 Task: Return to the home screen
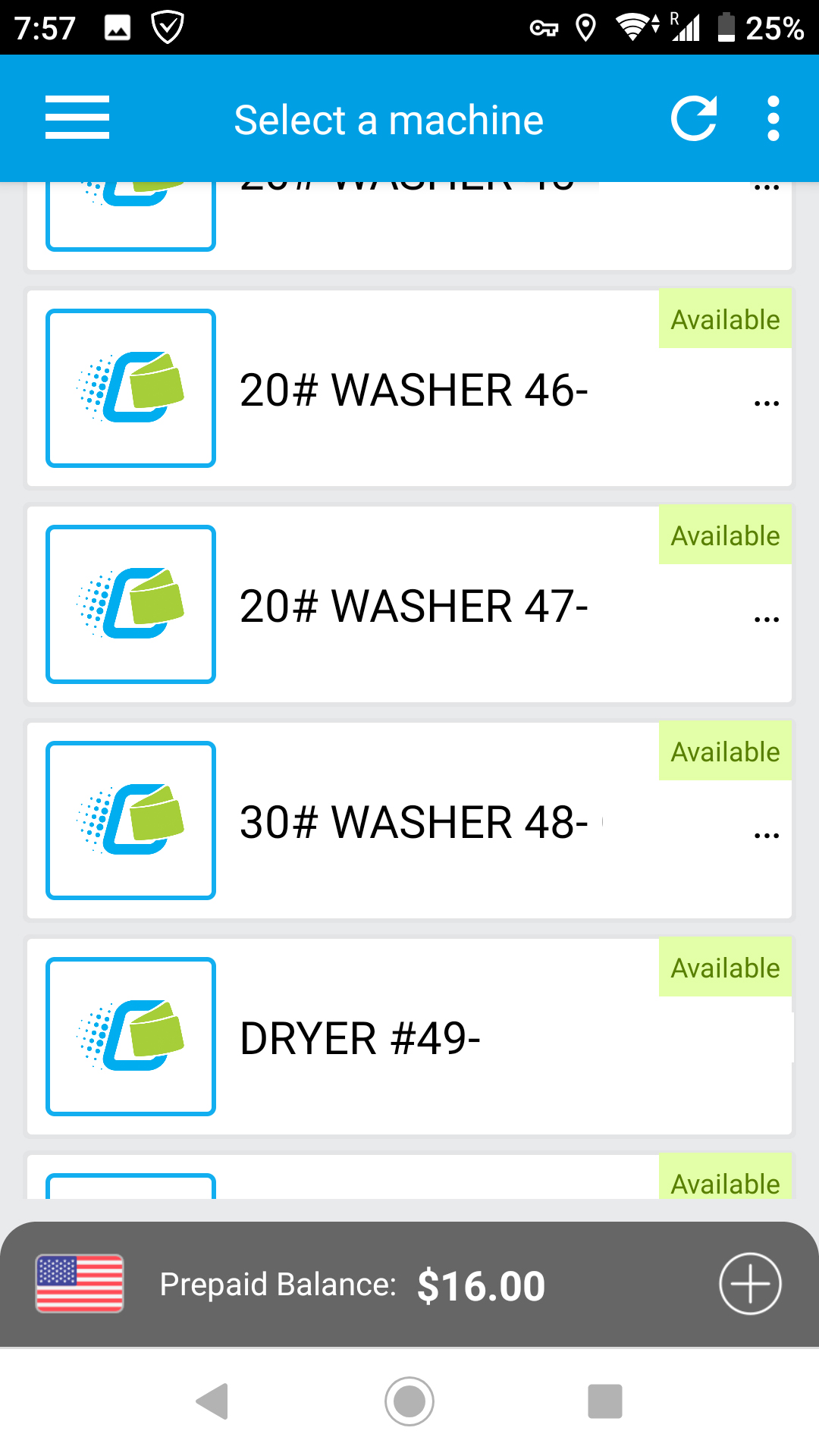point(409,1401)
